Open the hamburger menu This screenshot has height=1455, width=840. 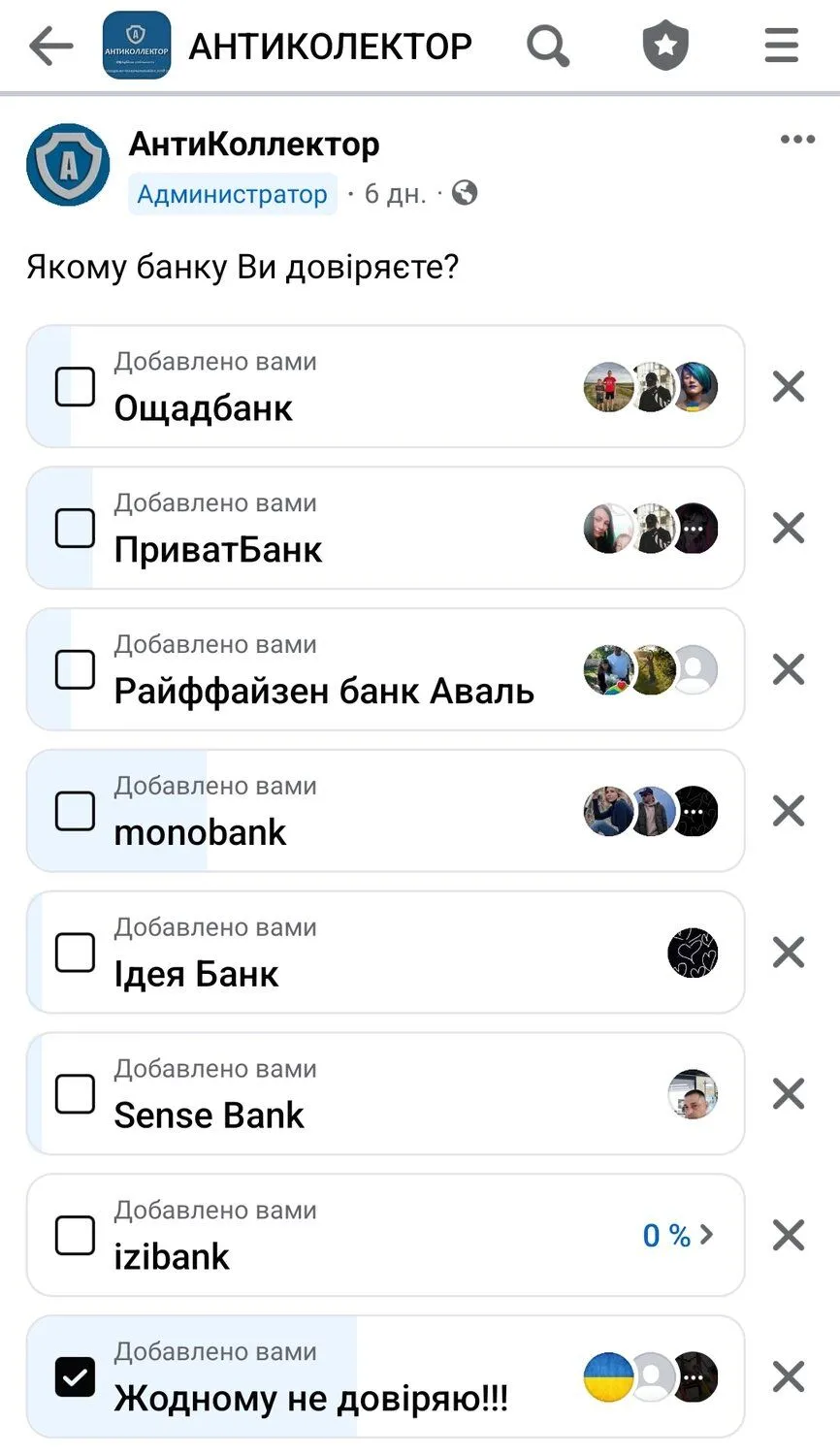(x=781, y=46)
